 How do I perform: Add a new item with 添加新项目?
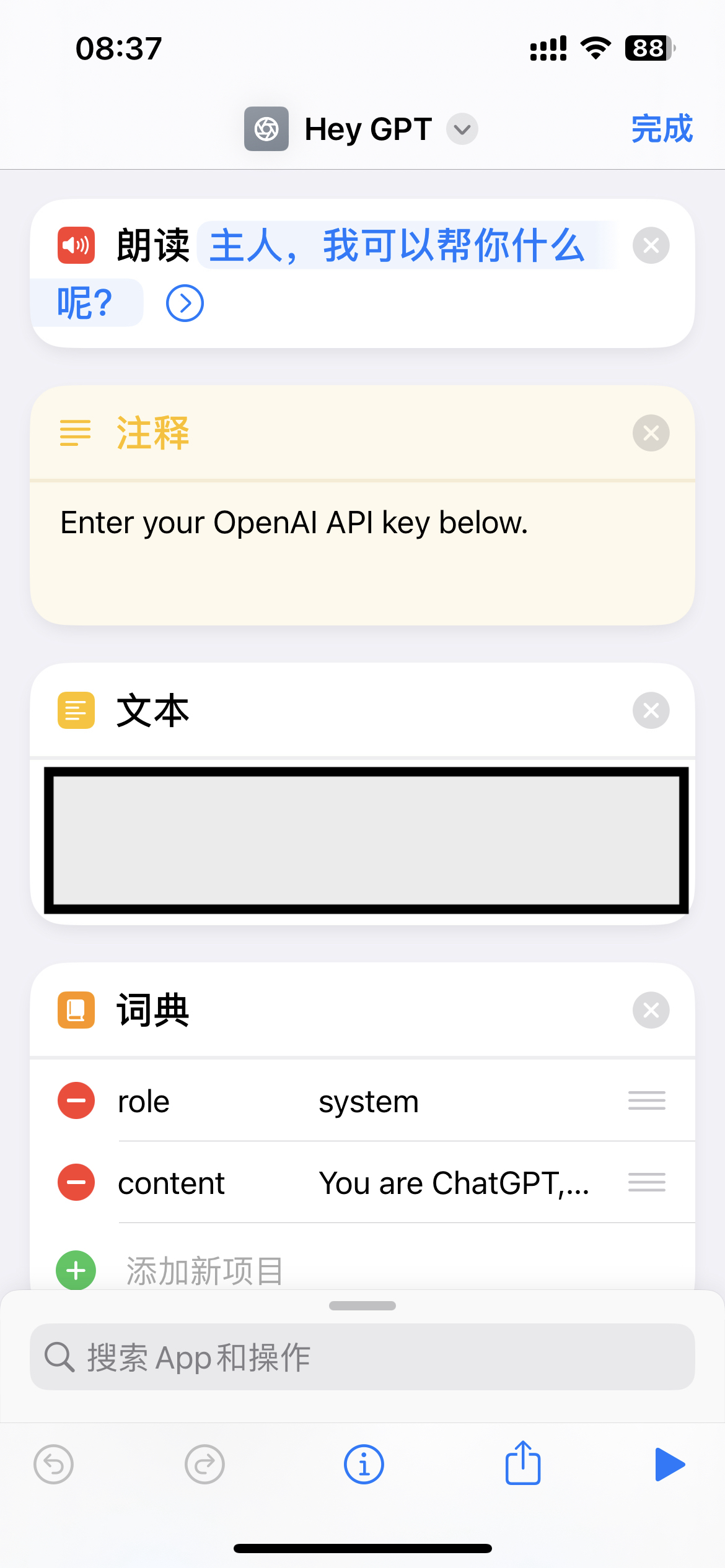point(204,1271)
